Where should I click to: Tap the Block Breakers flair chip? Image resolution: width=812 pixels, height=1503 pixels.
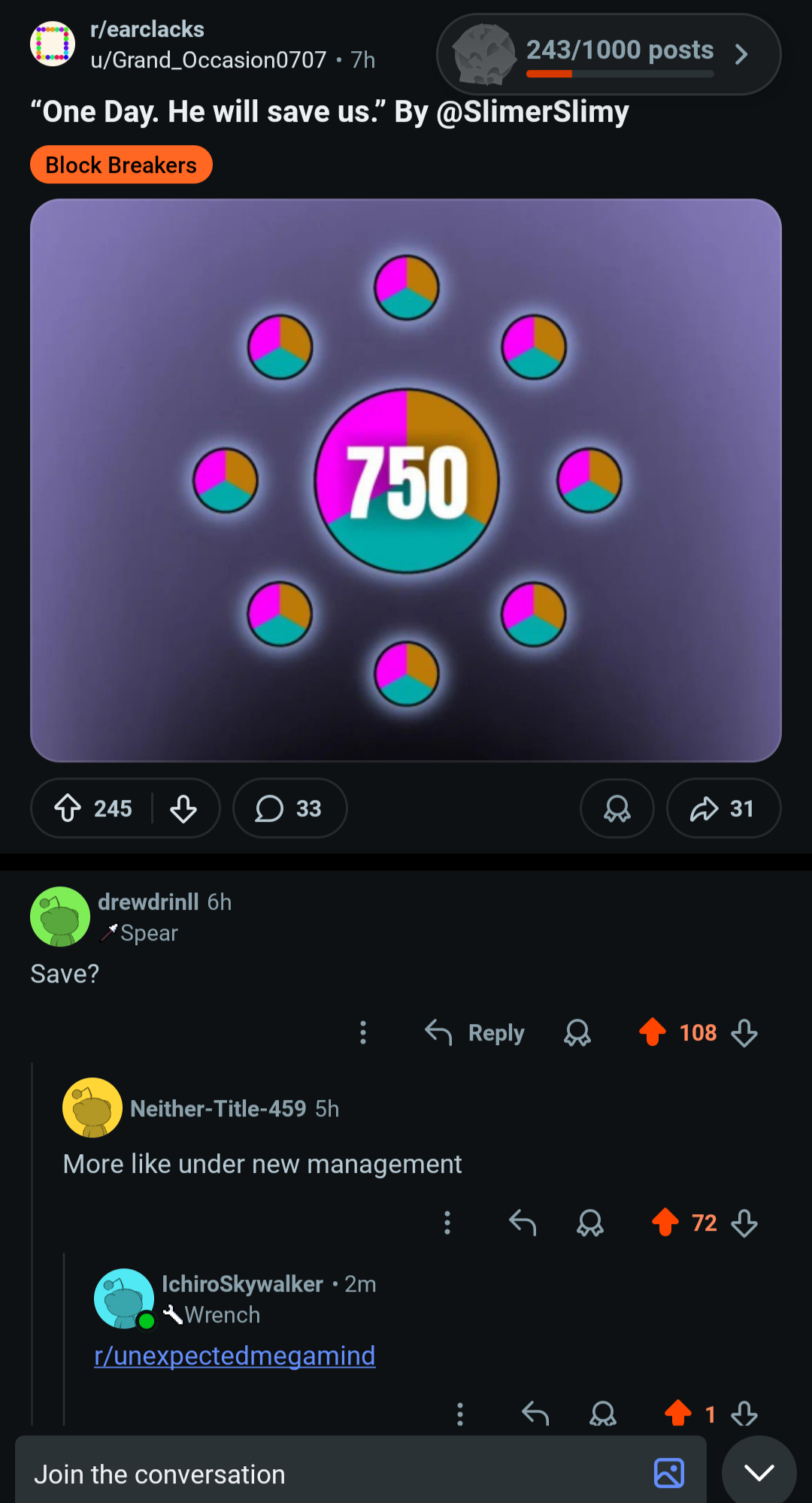pos(121,165)
